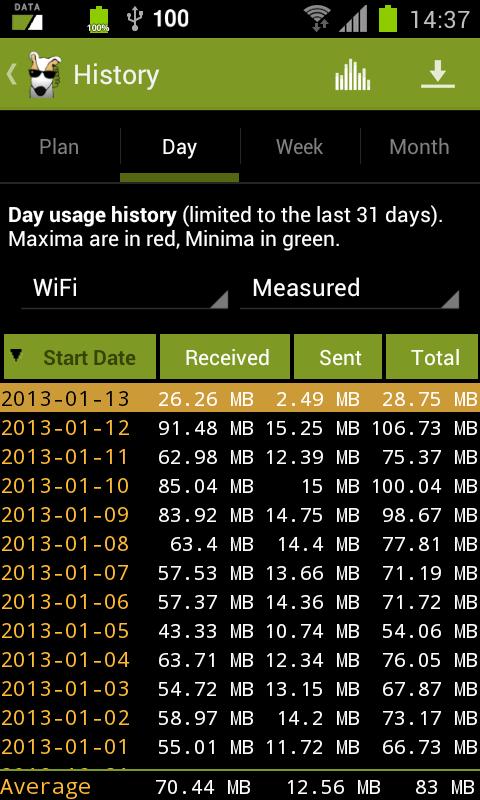Open the Measured dropdown
The width and height of the screenshot is (480, 800).
tap(349, 289)
